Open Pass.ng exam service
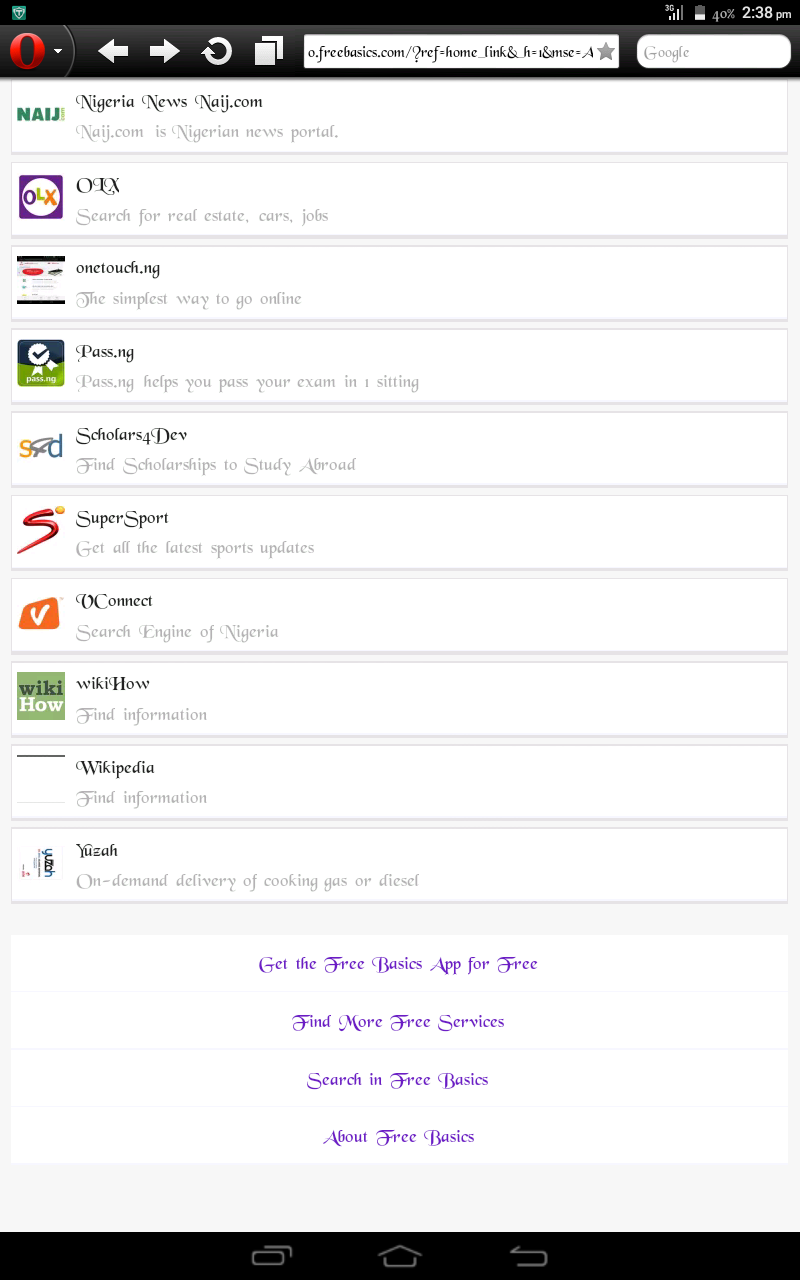This screenshot has height=1280, width=800. (400, 365)
